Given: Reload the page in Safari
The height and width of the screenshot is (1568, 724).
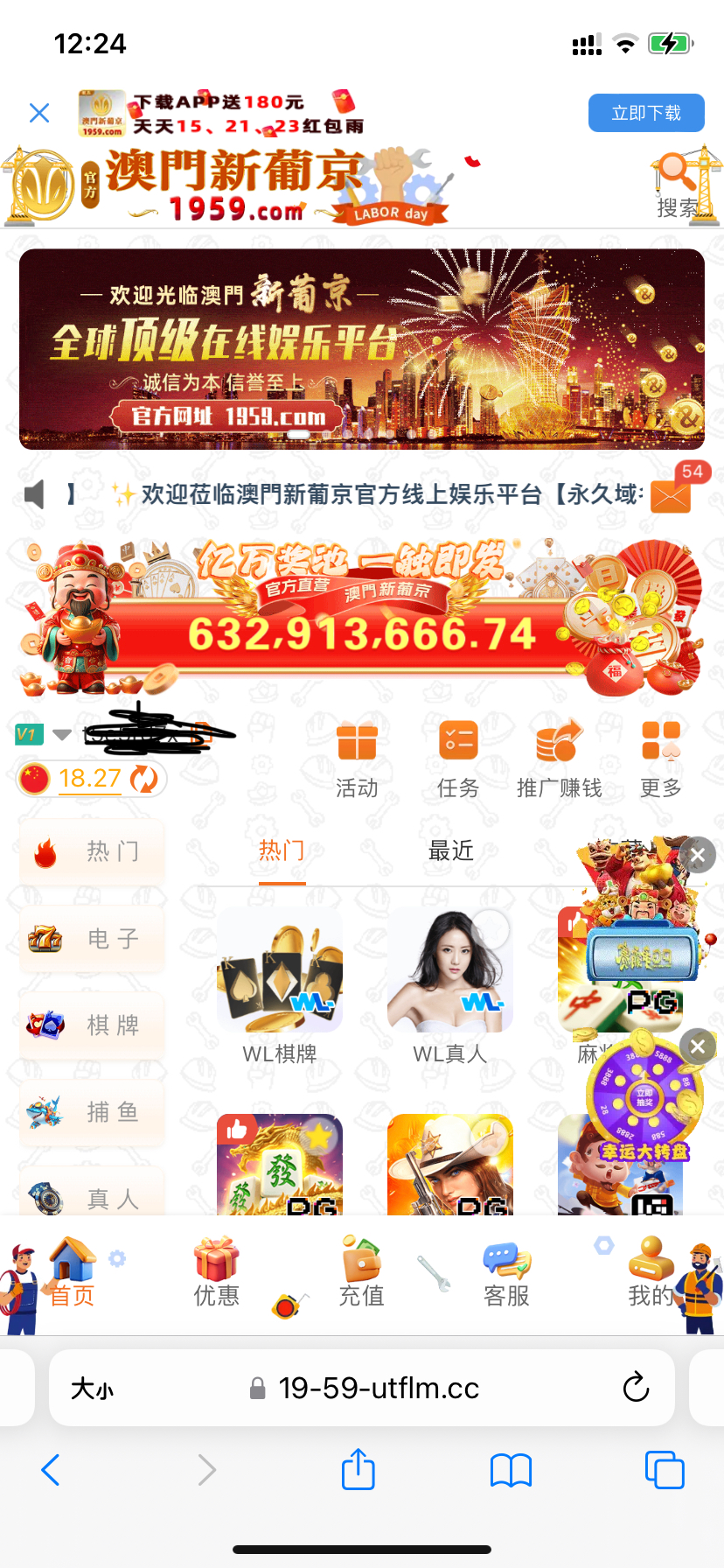Looking at the screenshot, I should tap(636, 1388).
